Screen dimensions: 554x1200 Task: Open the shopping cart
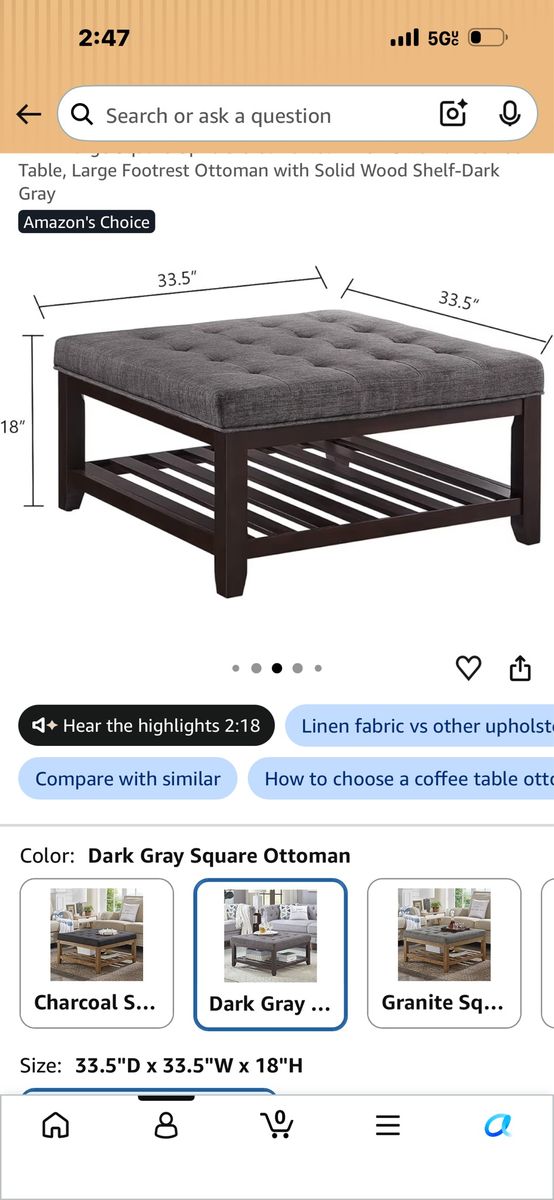[277, 1124]
